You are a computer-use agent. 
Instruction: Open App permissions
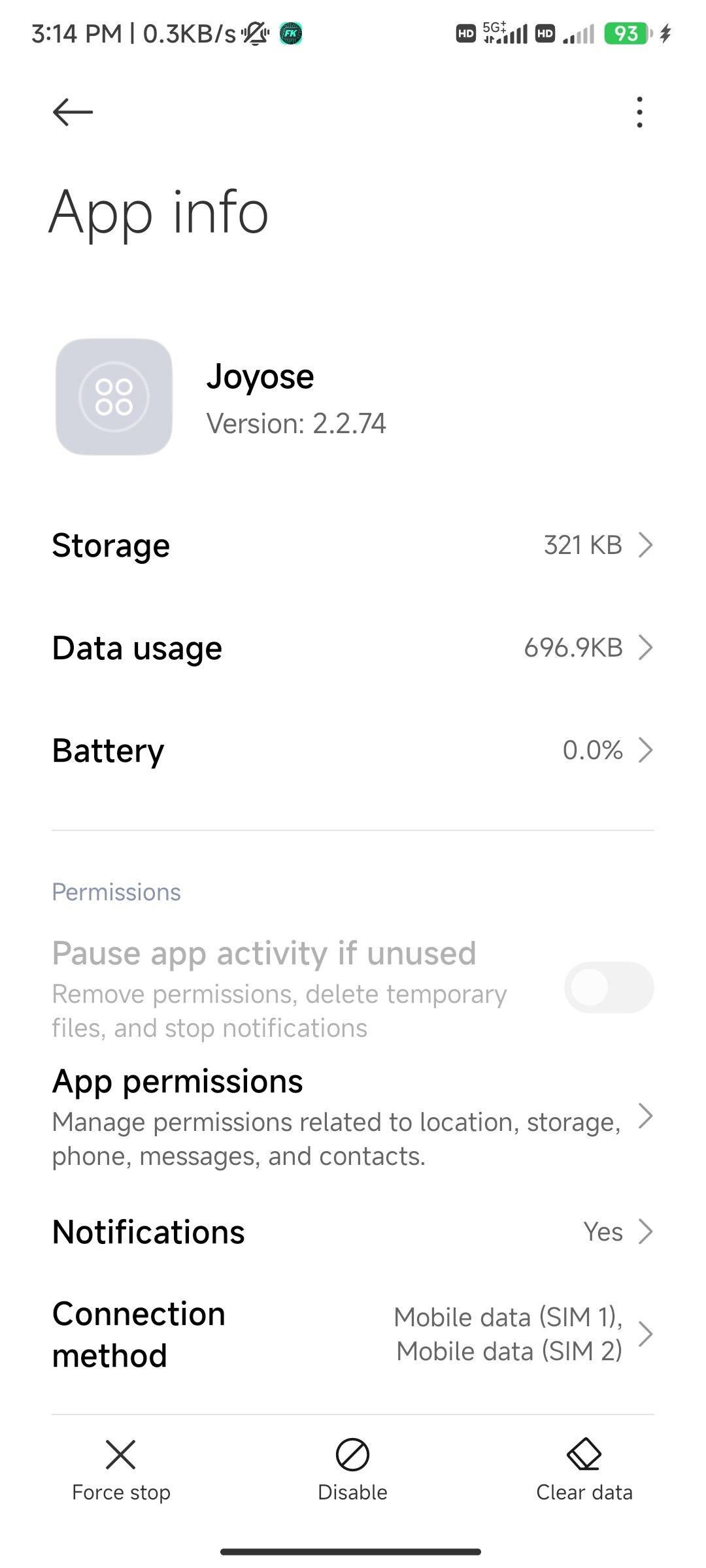point(353,1117)
